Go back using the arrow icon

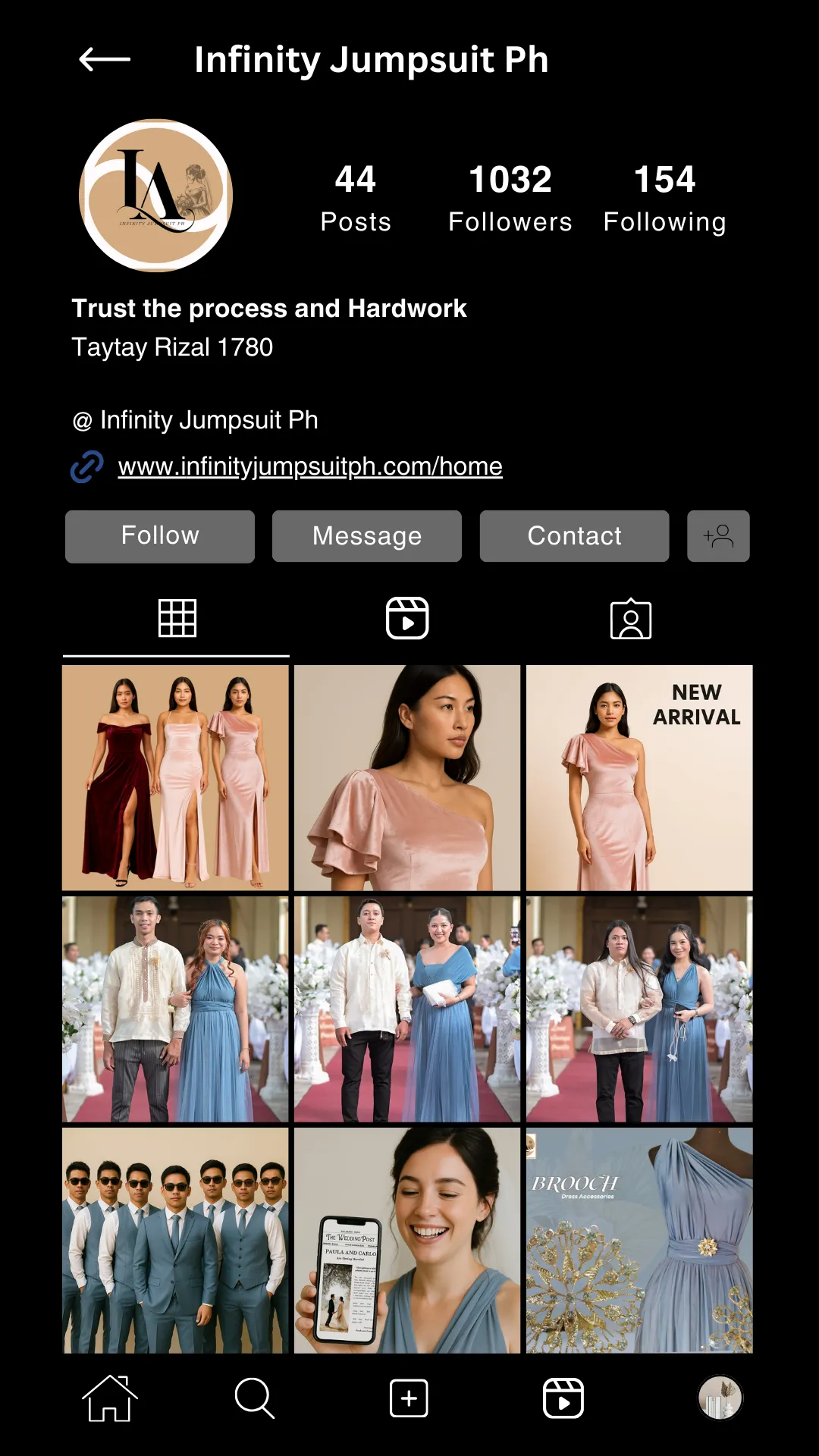coord(105,59)
